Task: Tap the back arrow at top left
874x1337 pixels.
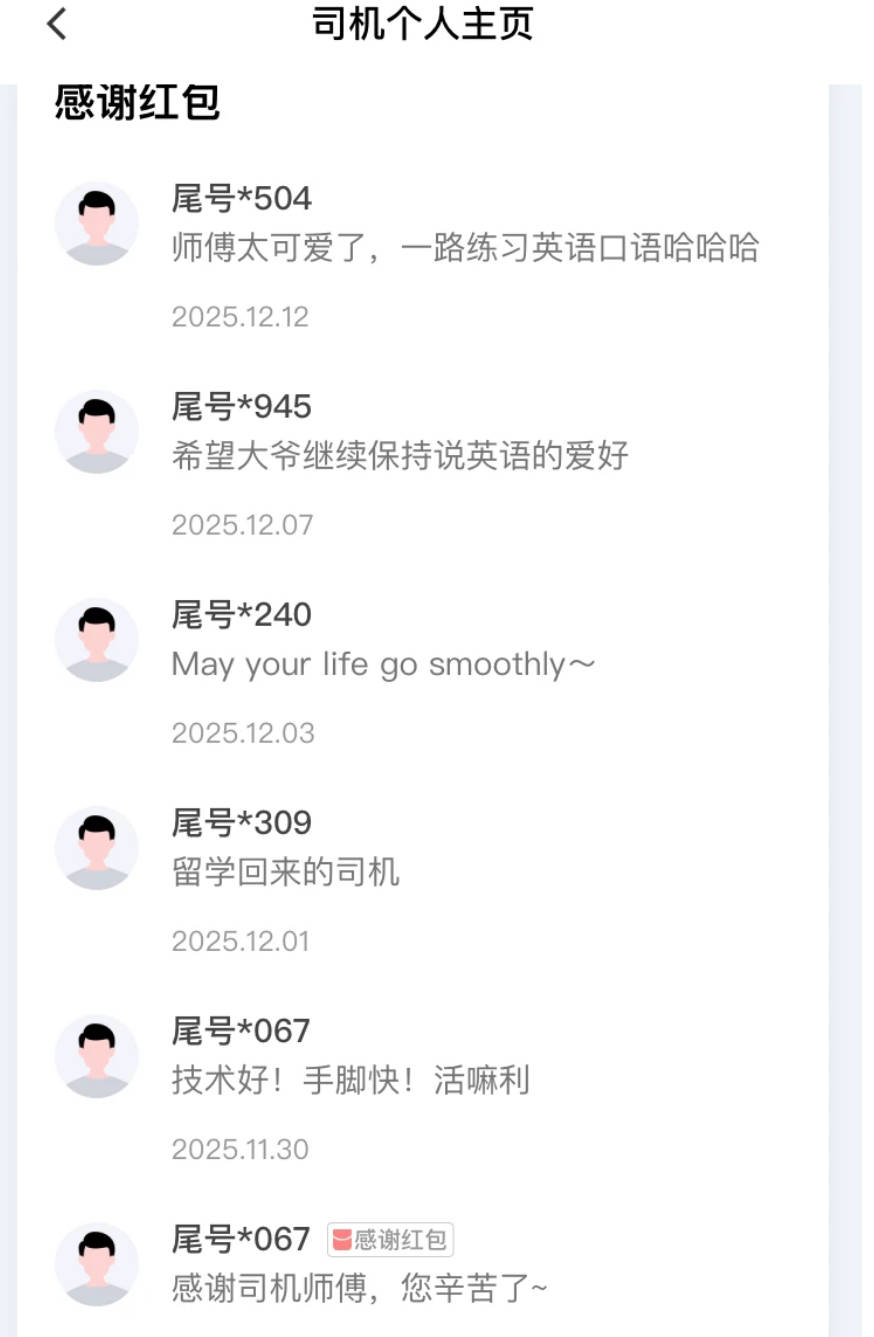Action: pyautogui.click(x=56, y=24)
